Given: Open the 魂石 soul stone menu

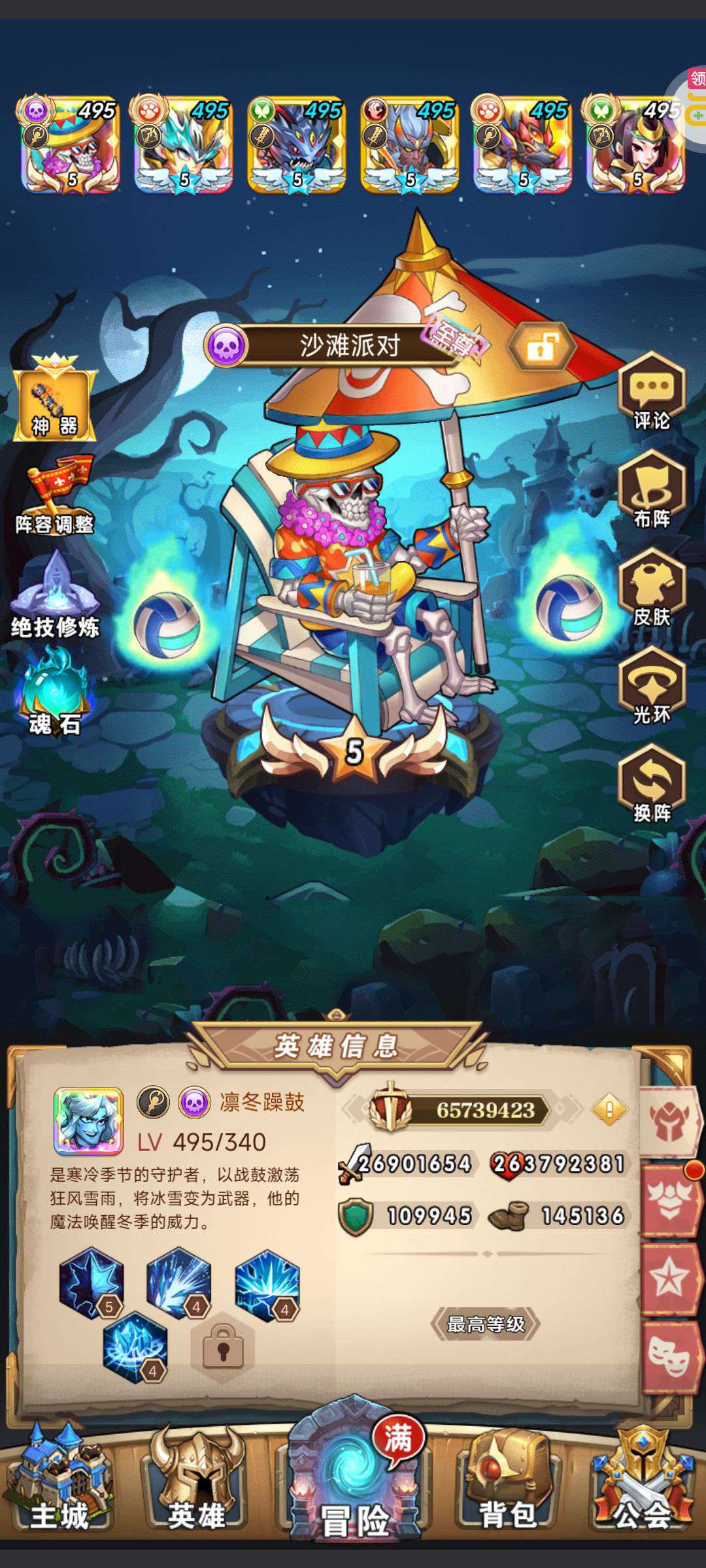Looking at the screenshot, I should [55, 691].
